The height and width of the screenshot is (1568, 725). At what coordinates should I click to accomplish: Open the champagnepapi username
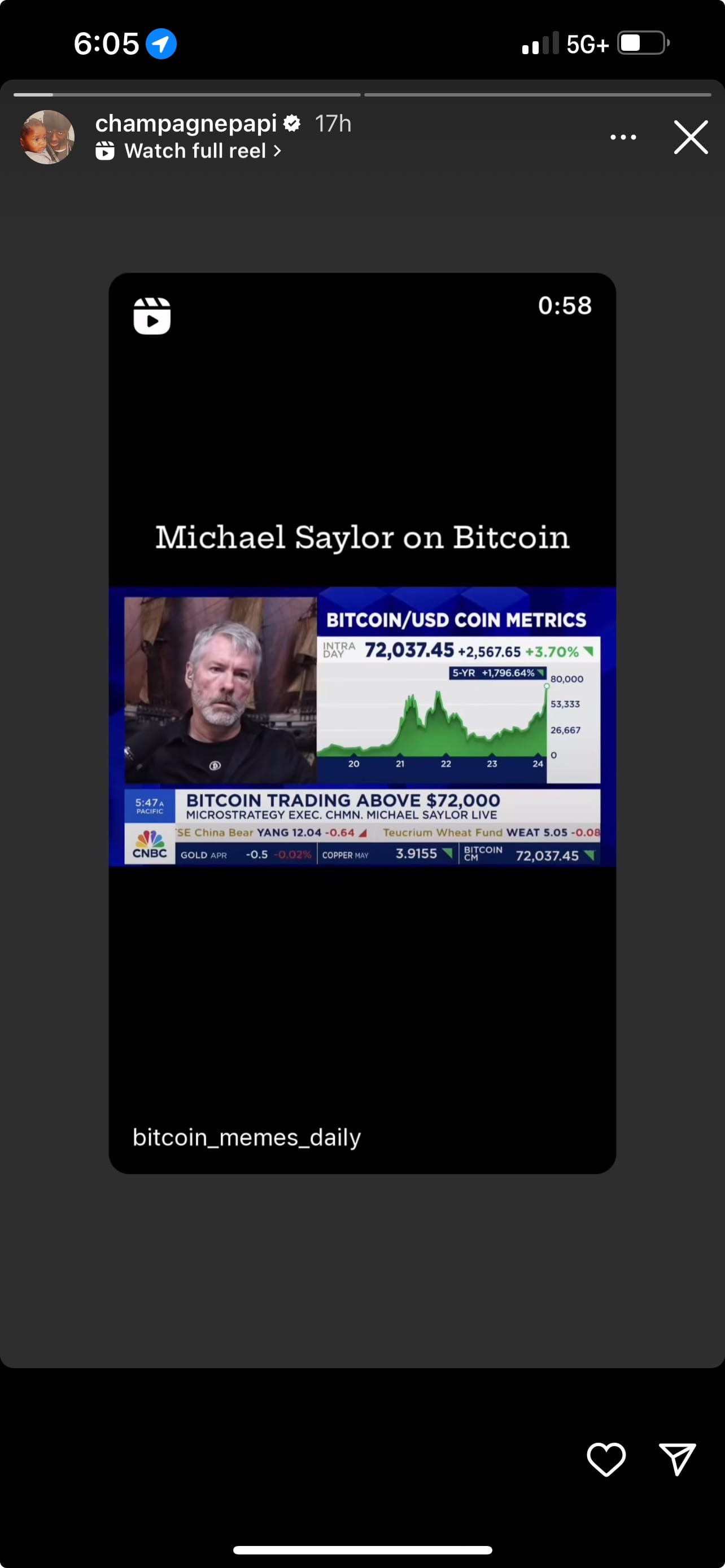pos(186,124)
